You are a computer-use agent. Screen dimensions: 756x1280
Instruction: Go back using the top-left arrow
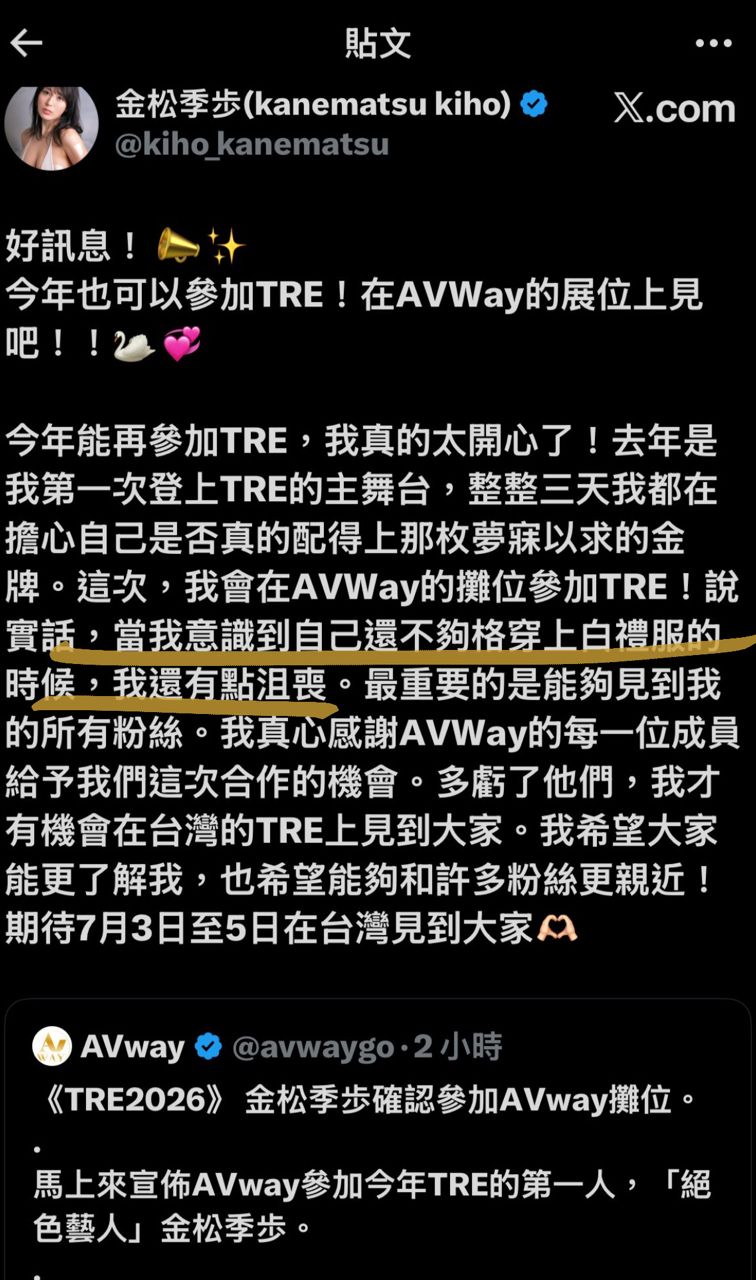pyautogui.click(x=26, y=43)
